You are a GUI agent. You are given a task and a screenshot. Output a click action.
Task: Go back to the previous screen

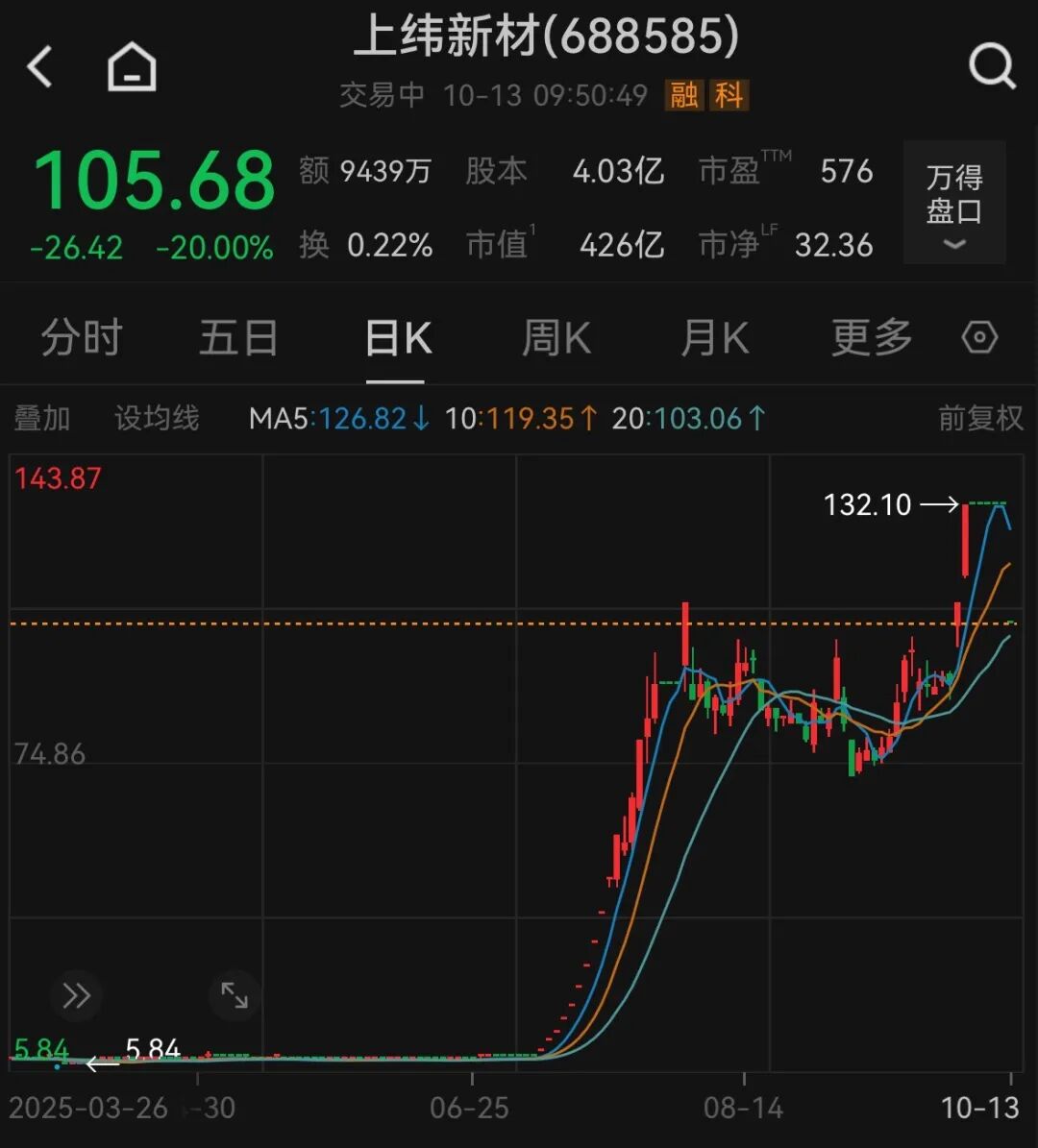[x=40, y=68]
